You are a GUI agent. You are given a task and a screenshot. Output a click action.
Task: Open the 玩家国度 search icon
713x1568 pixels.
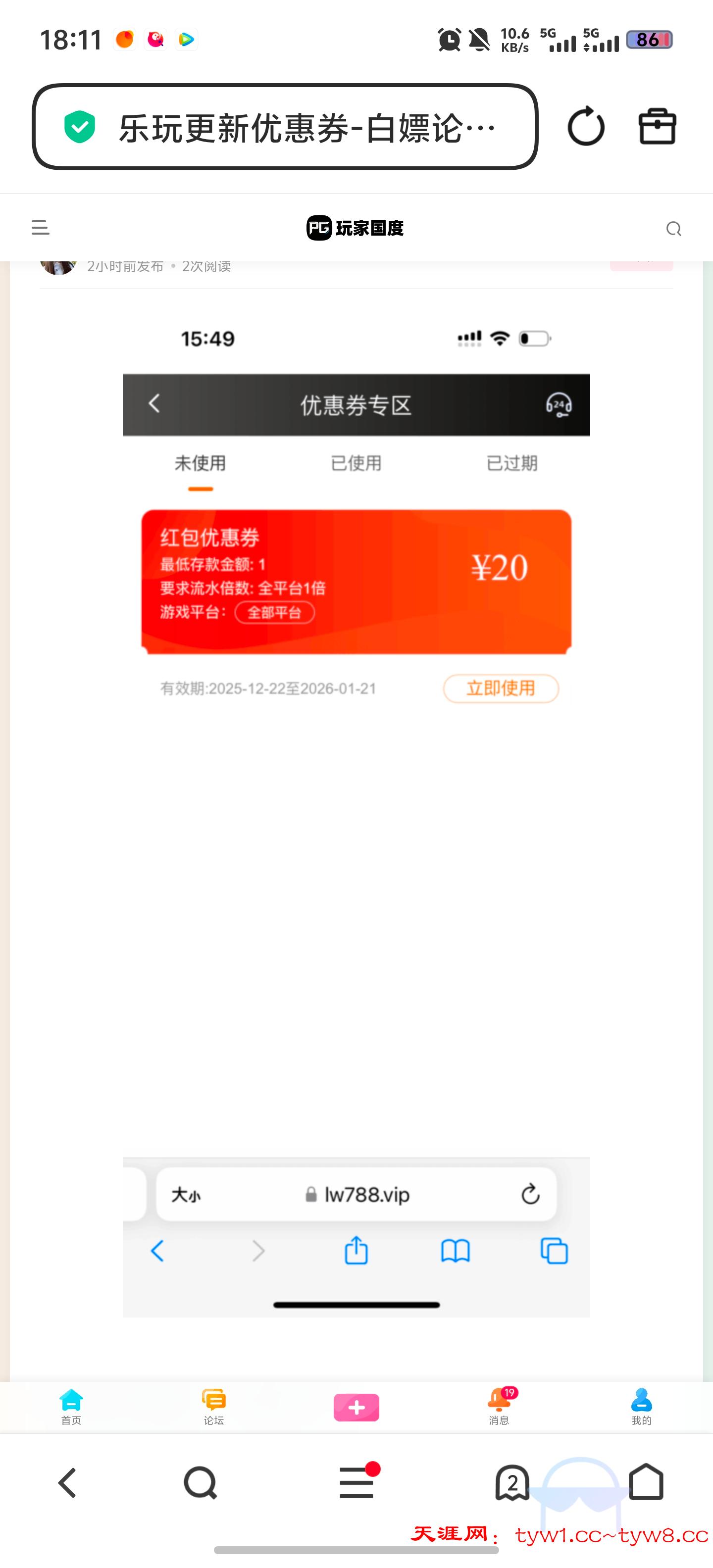[673, 229]
